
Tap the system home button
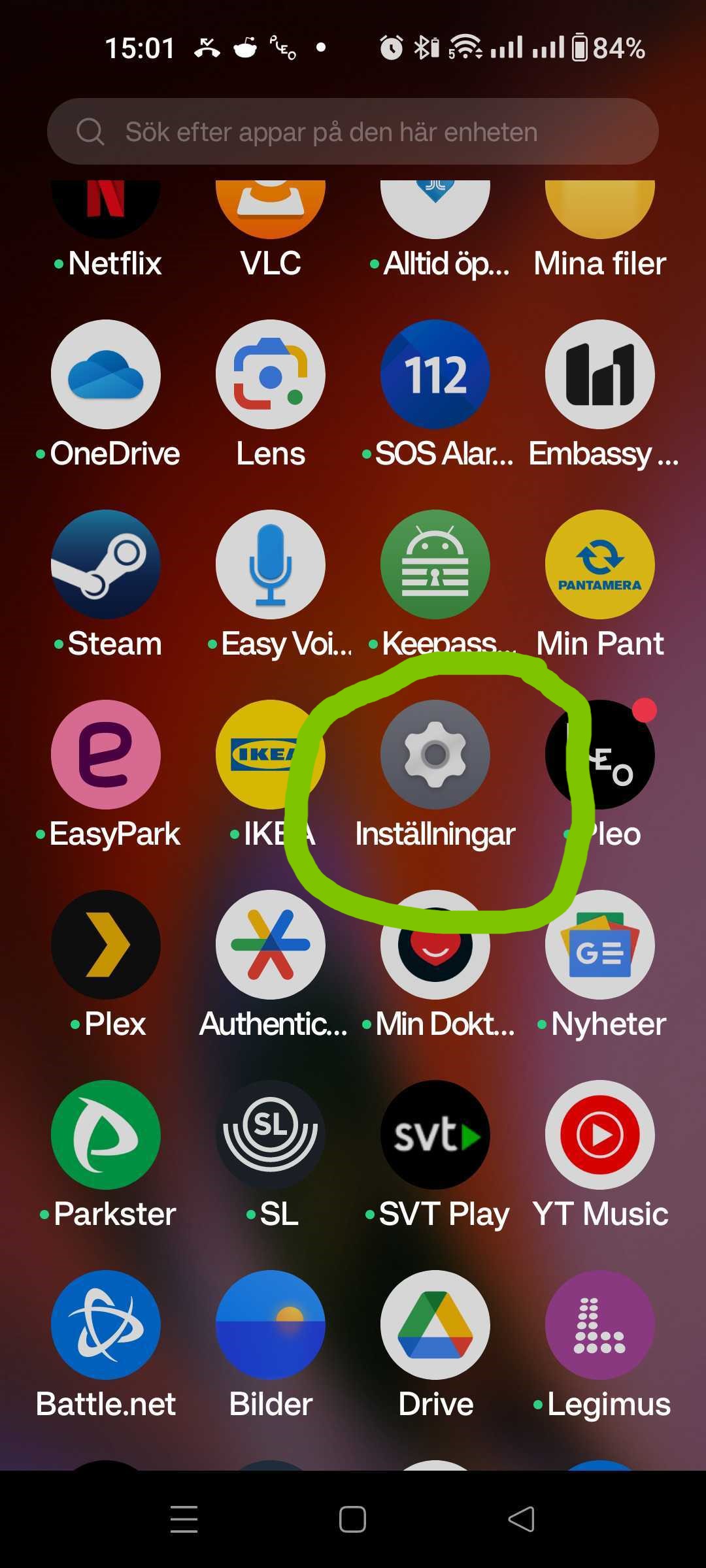[352, 1519]
